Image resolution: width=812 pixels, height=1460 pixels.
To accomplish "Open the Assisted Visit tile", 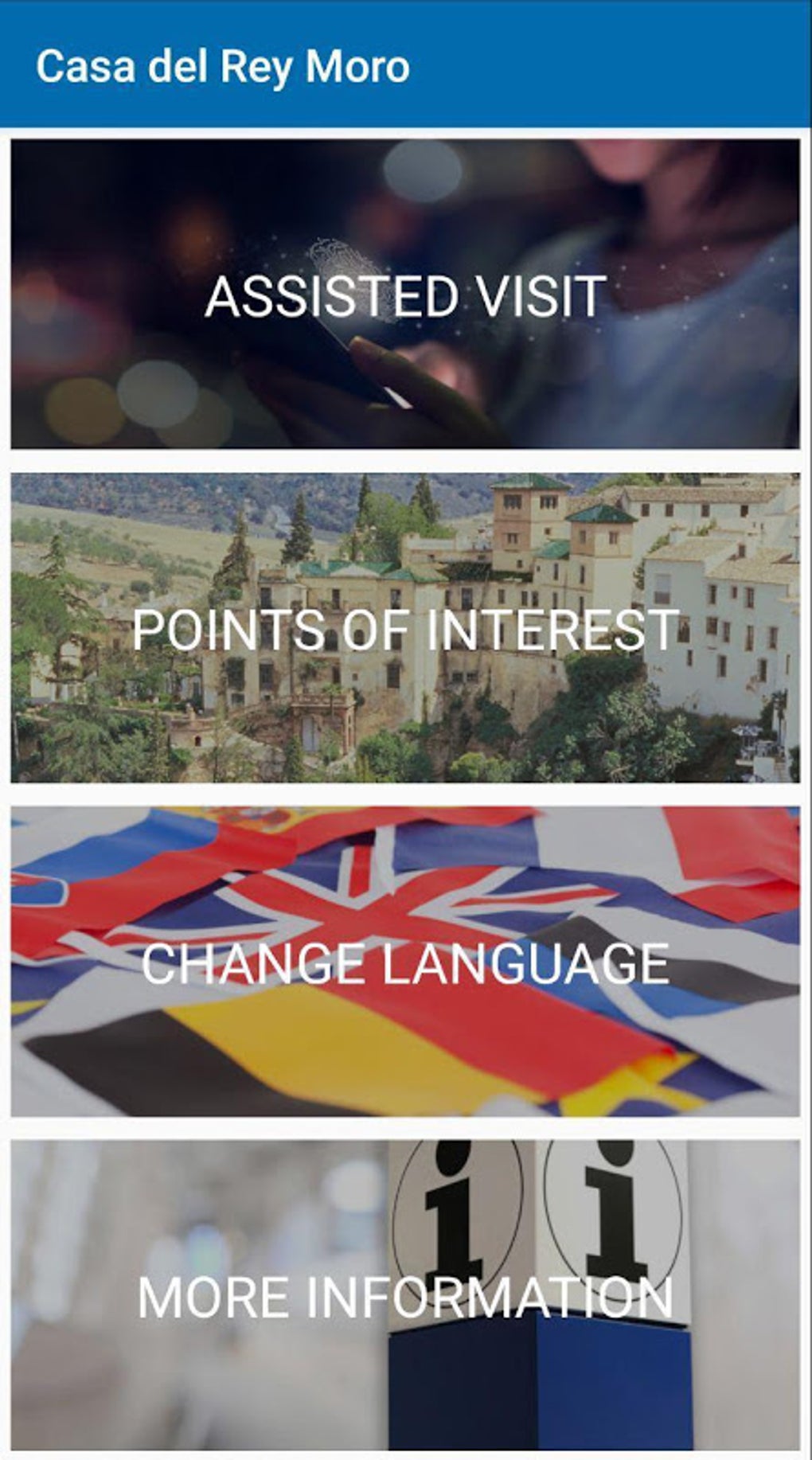I will coord(405,294).
